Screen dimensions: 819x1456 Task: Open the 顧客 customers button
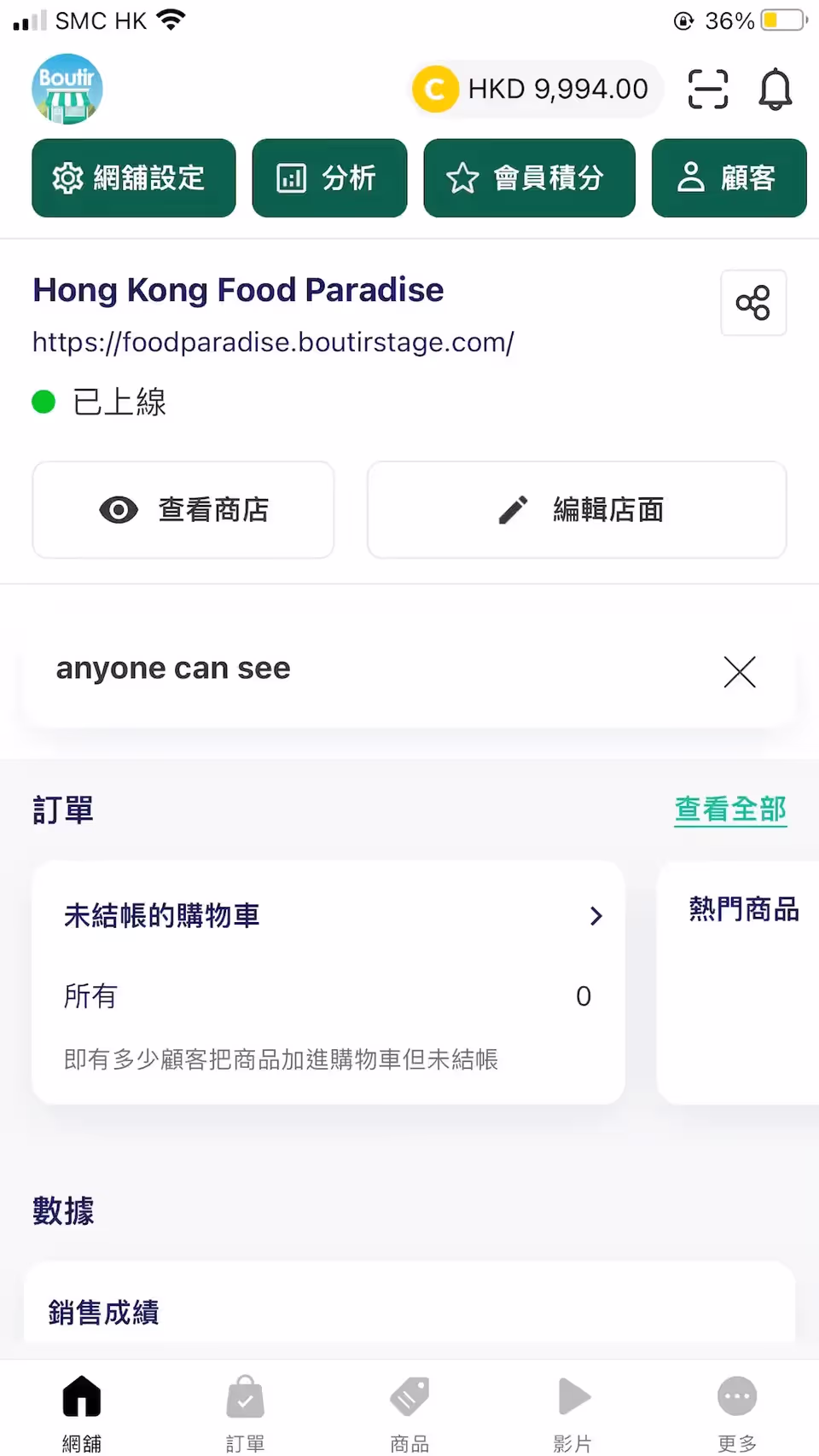(x=729, y=178)
